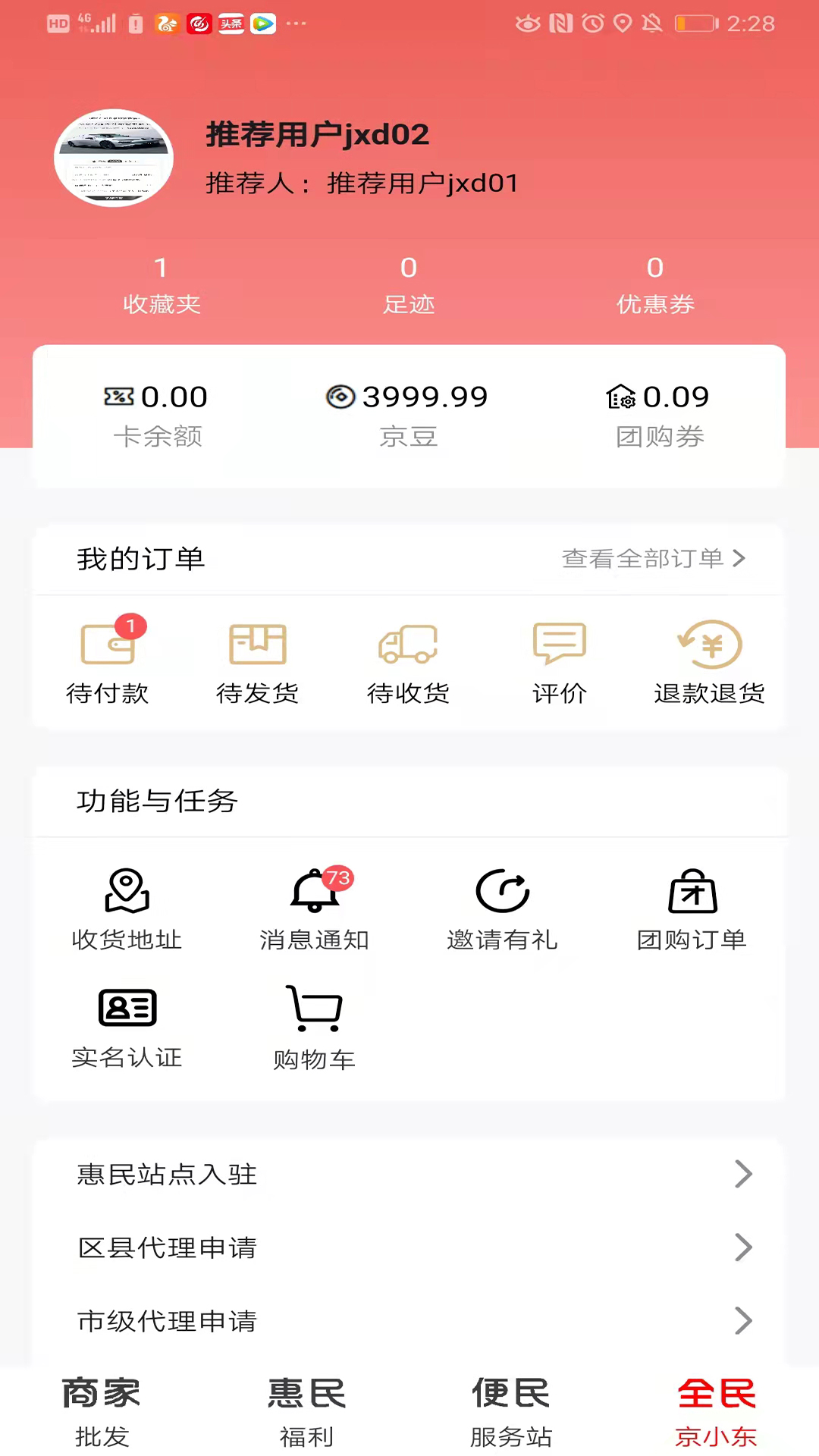View 收藏夹 favorites list
The height and width of the screenshot is (1456, 819).
[x=162, y=286]
